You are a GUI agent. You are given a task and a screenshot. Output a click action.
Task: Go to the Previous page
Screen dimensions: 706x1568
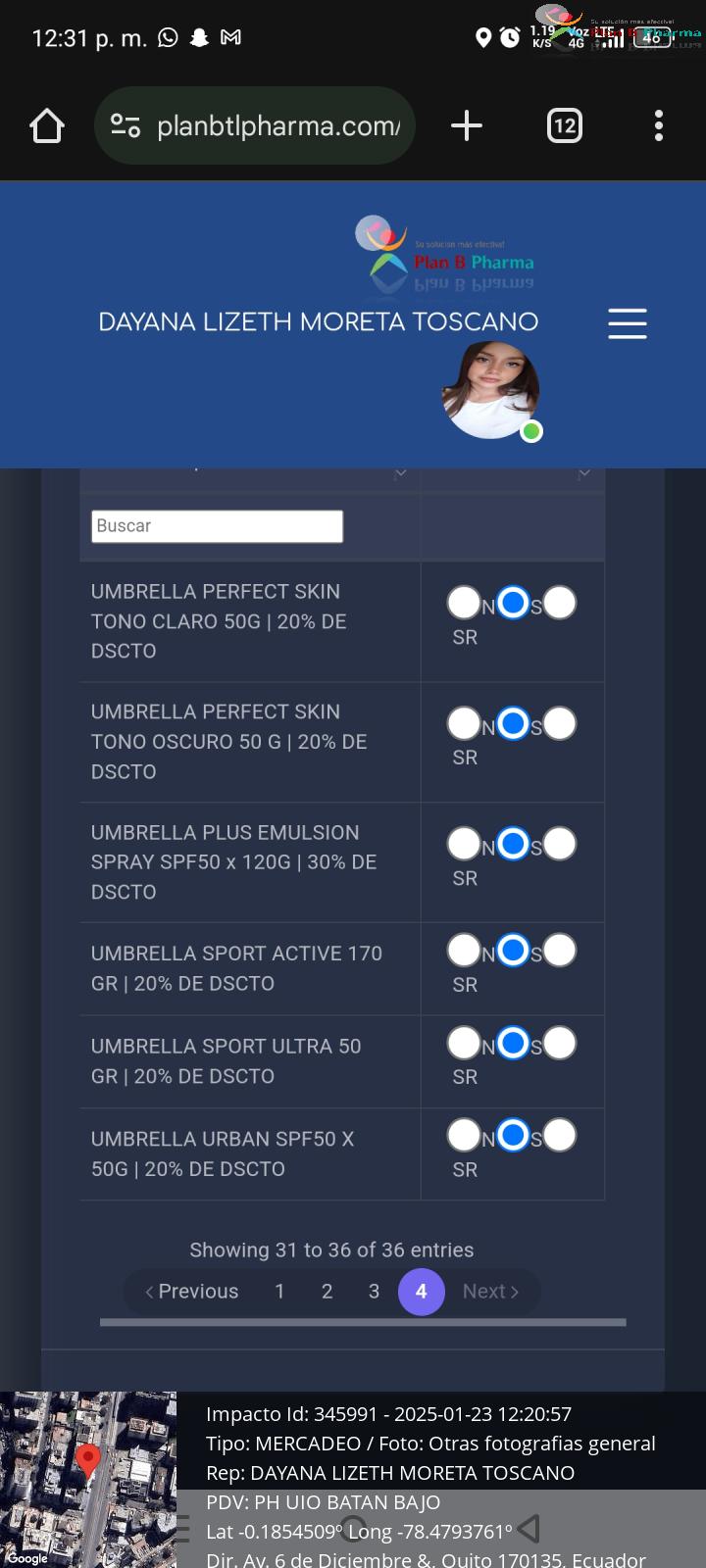coord(191,1292)
